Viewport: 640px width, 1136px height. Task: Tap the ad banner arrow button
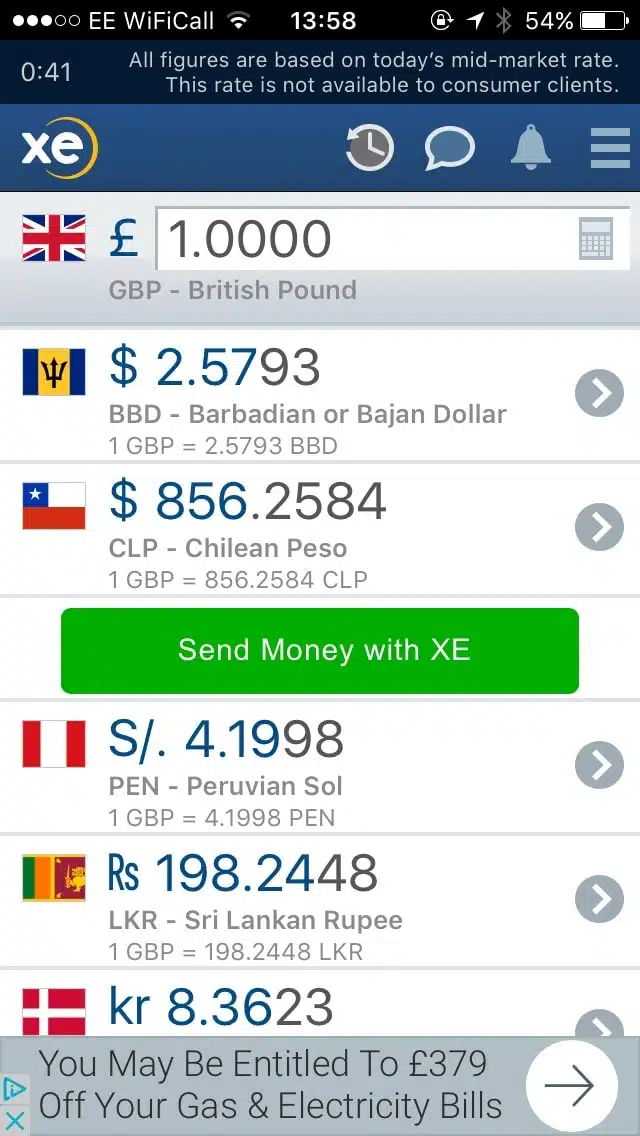click(x=570, y=1085)
